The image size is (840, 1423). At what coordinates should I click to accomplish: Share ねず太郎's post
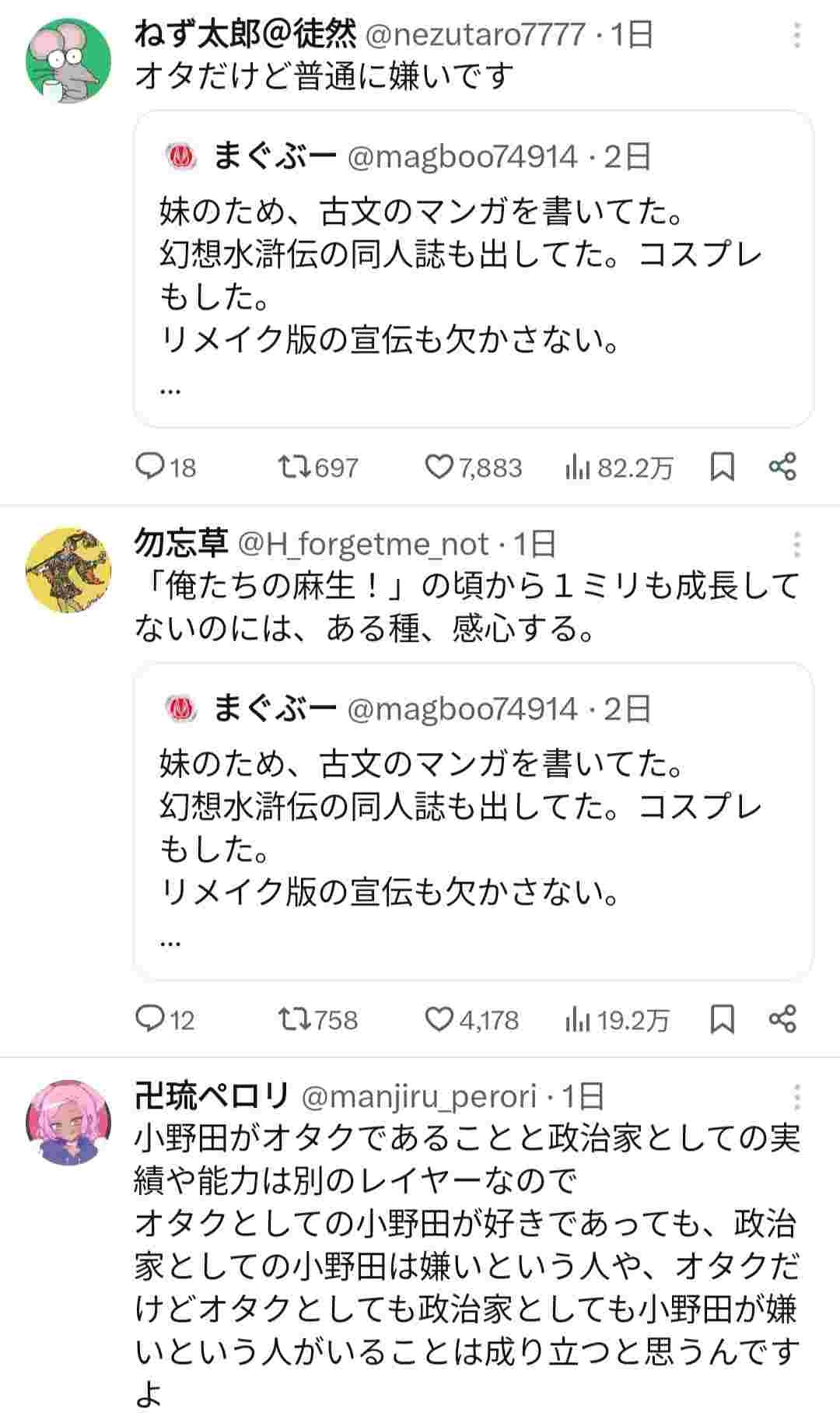coord(782,467)
